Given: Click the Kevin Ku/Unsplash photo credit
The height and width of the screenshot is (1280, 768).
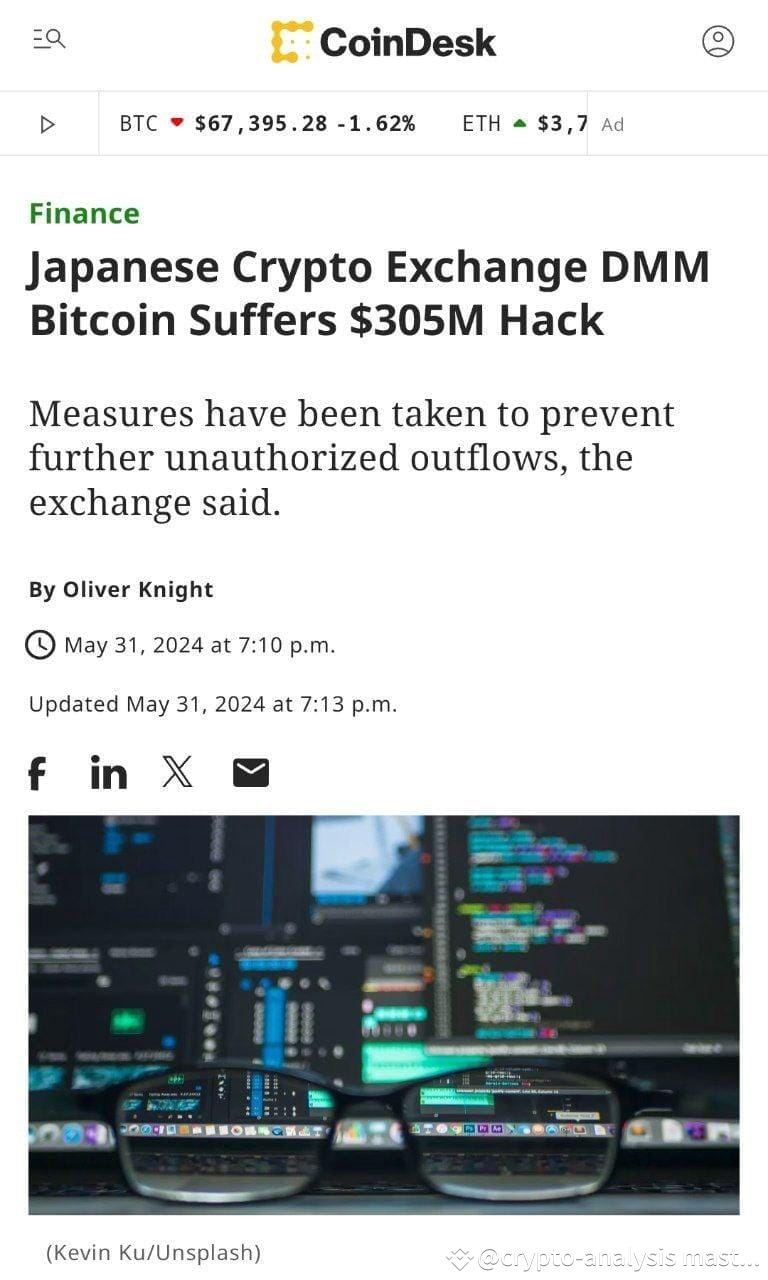Looking at the screenshot, I should pos(153,1251).
